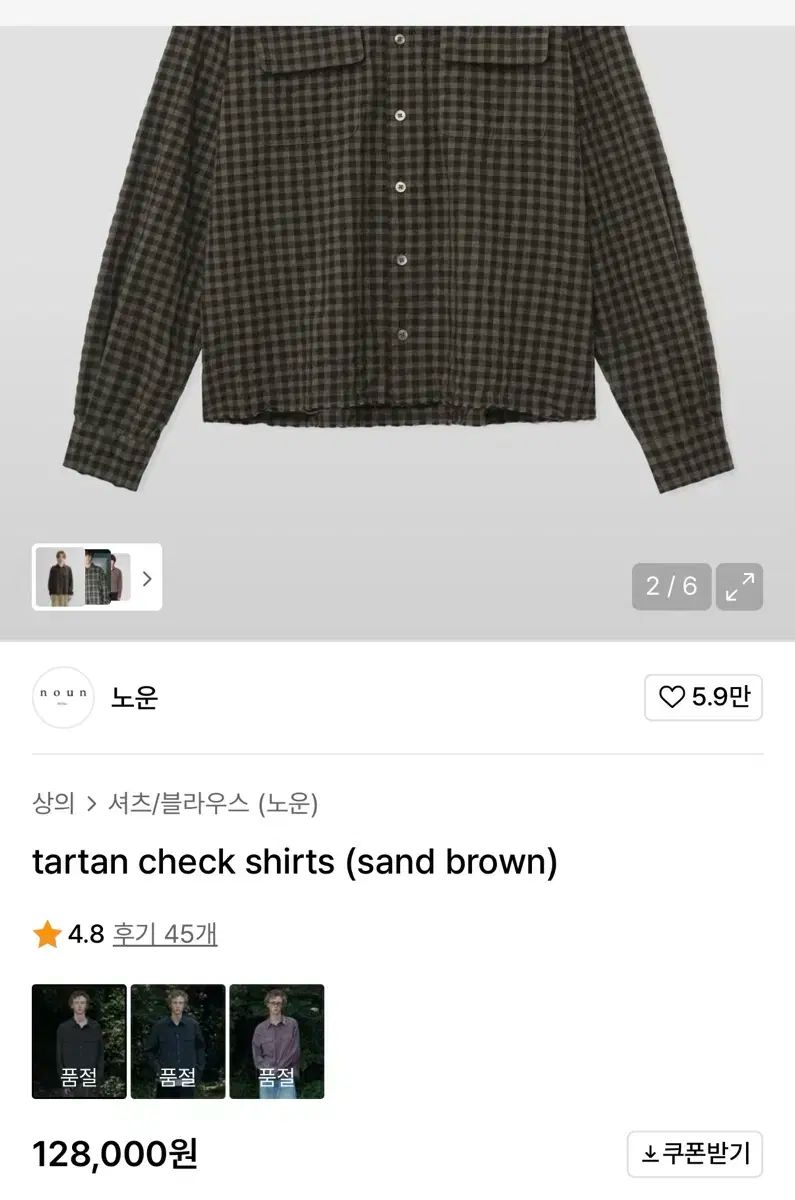Select the first sold-out dark shirt variant
795x1200 pixels.
coord(78,1042)
